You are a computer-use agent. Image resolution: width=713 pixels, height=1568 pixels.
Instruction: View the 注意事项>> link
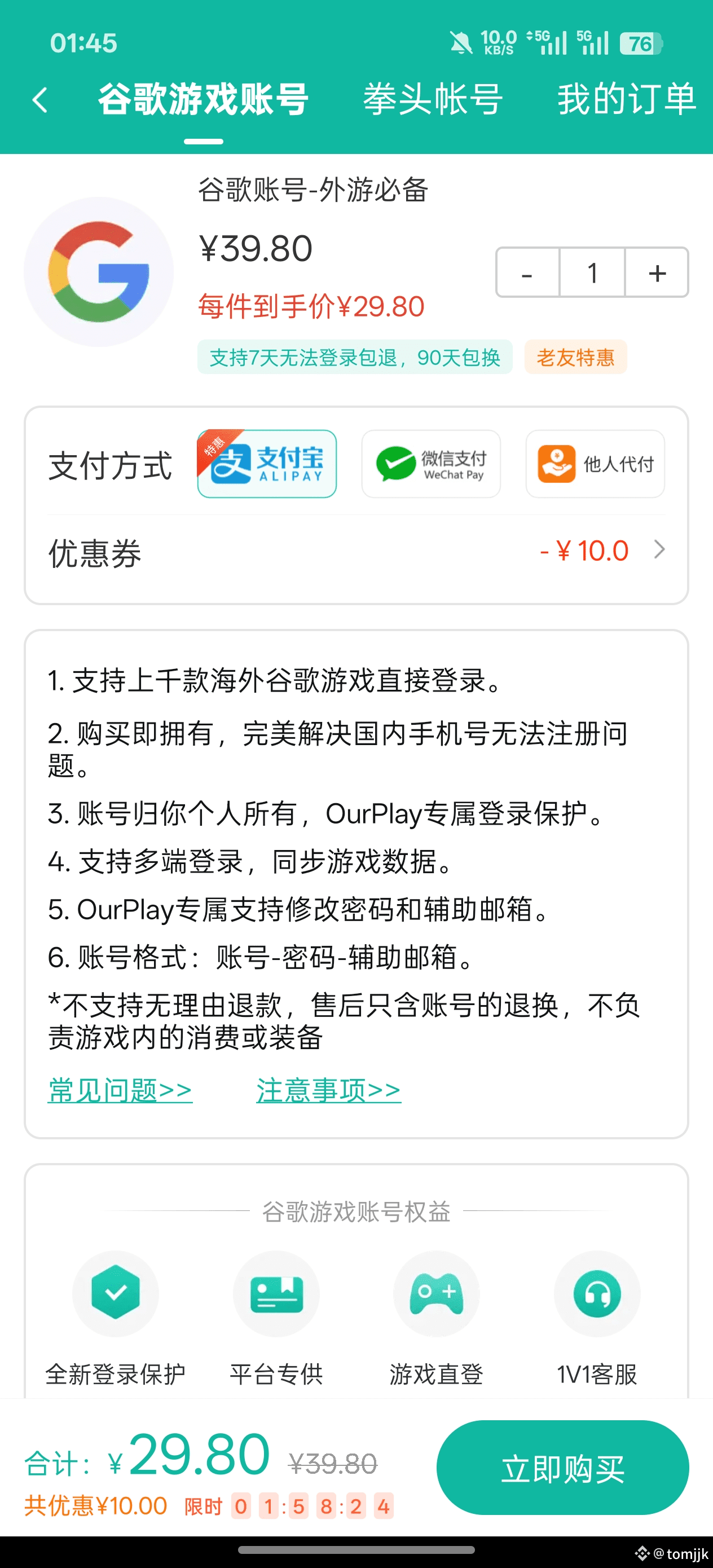click(328, 1090)
